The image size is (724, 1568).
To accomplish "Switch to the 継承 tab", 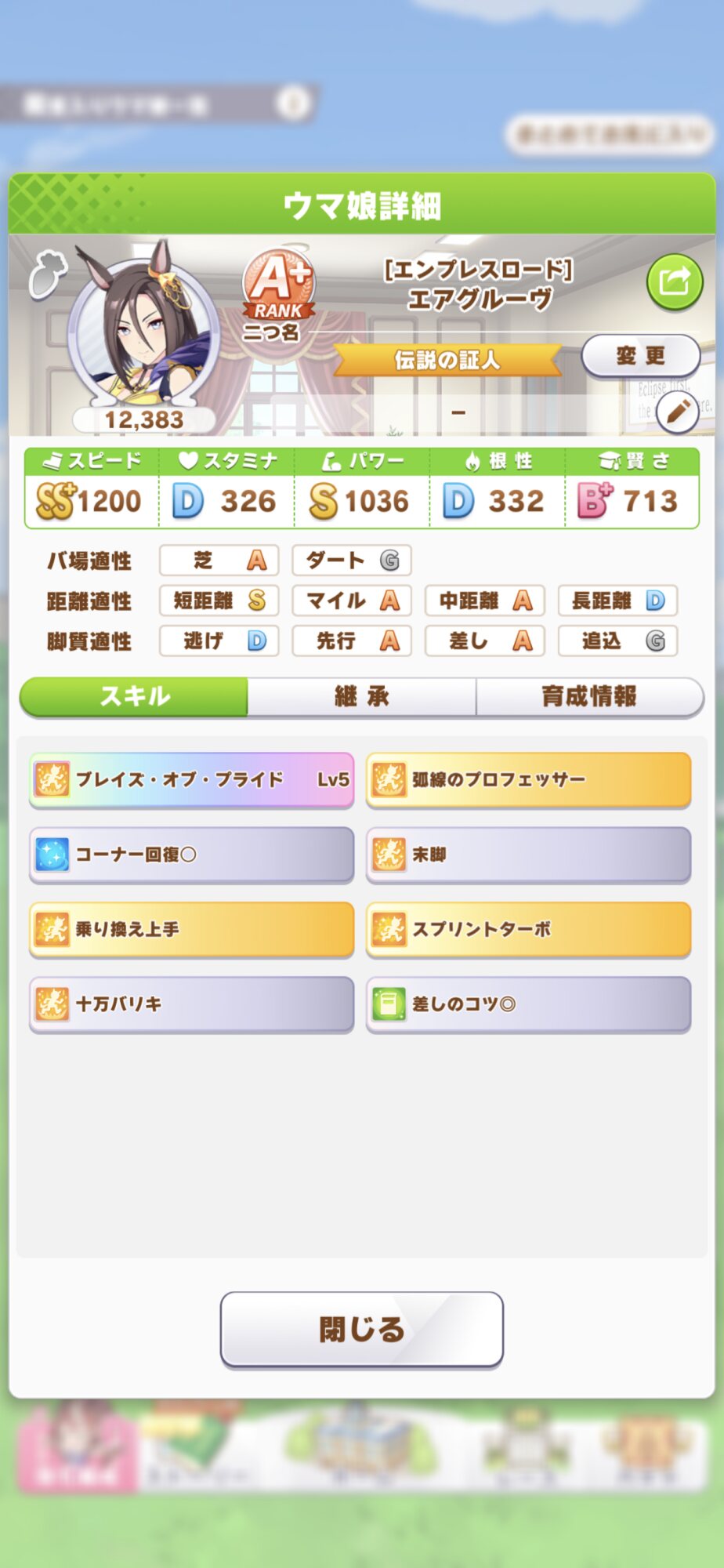I will [x=361, y=696].
